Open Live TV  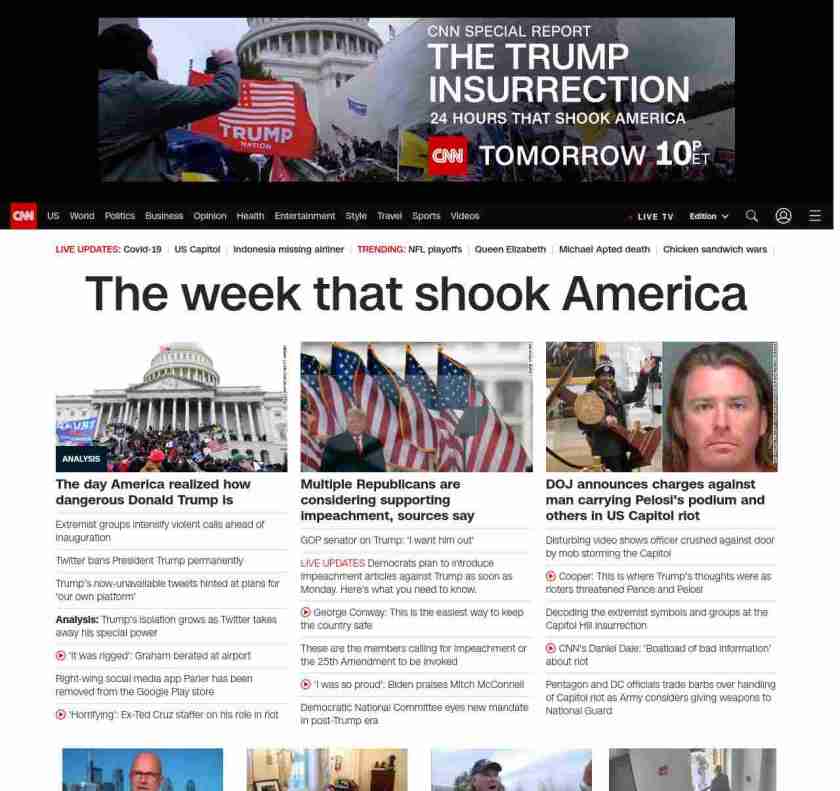[654, 216]
